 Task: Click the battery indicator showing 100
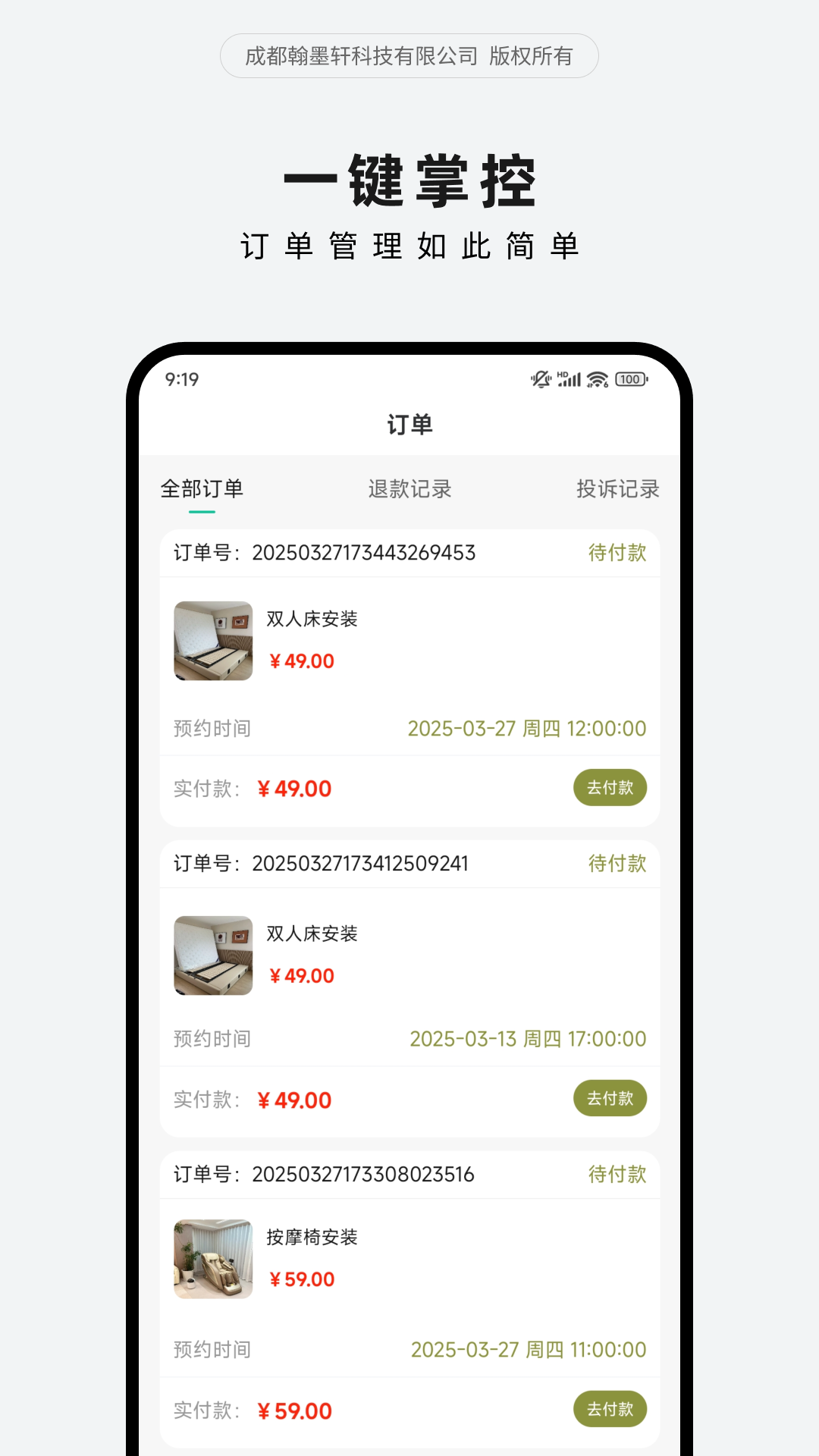(x=630, y=378)
